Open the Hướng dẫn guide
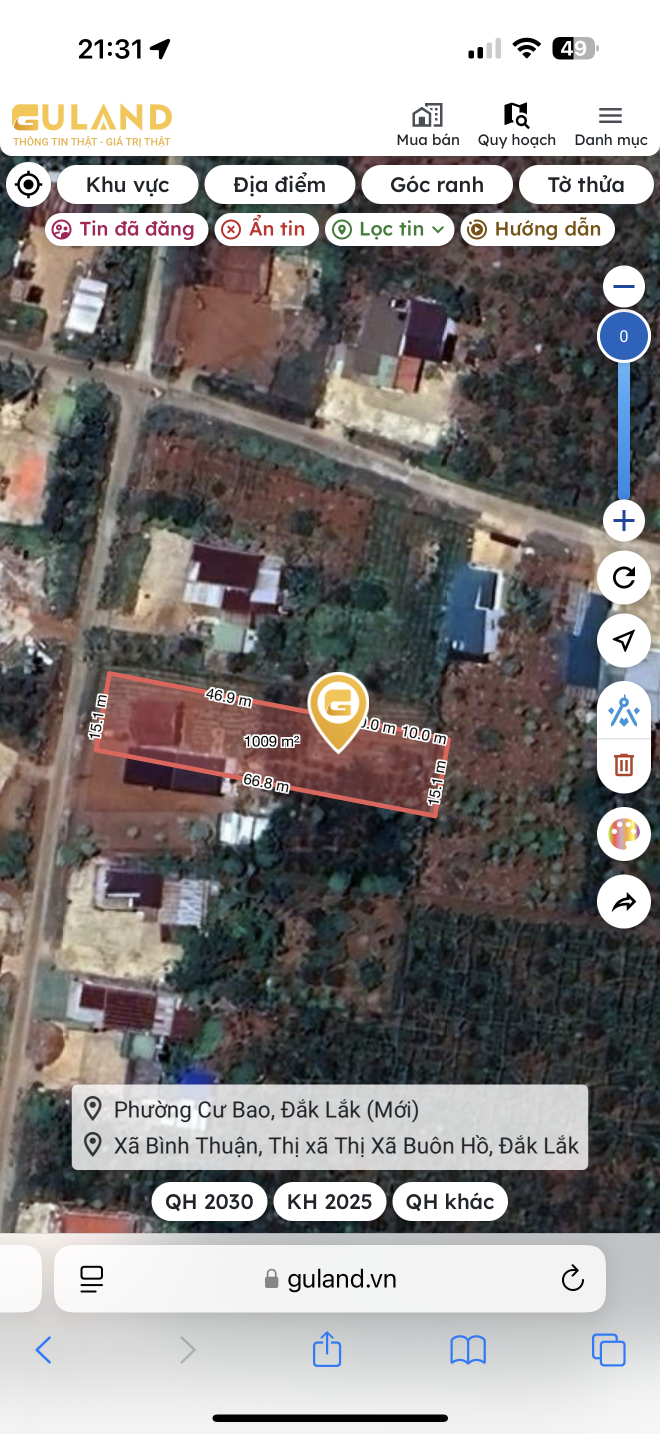Image resolution: width=660 pixels, height=1434 pixels. pyautogui.click(x=536, y=229)
